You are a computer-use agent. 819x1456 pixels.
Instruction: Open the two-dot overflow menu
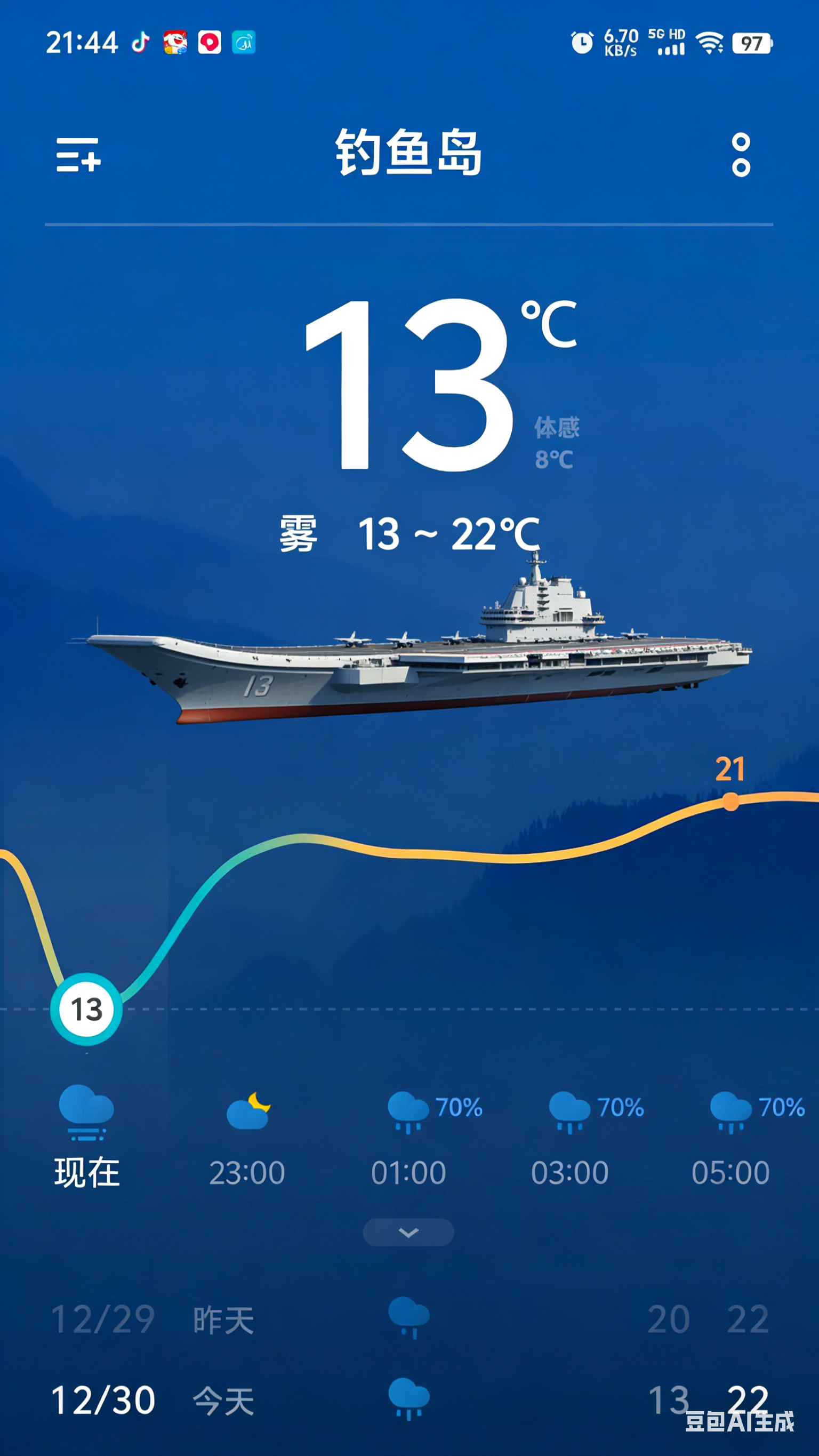click(741, 155)
